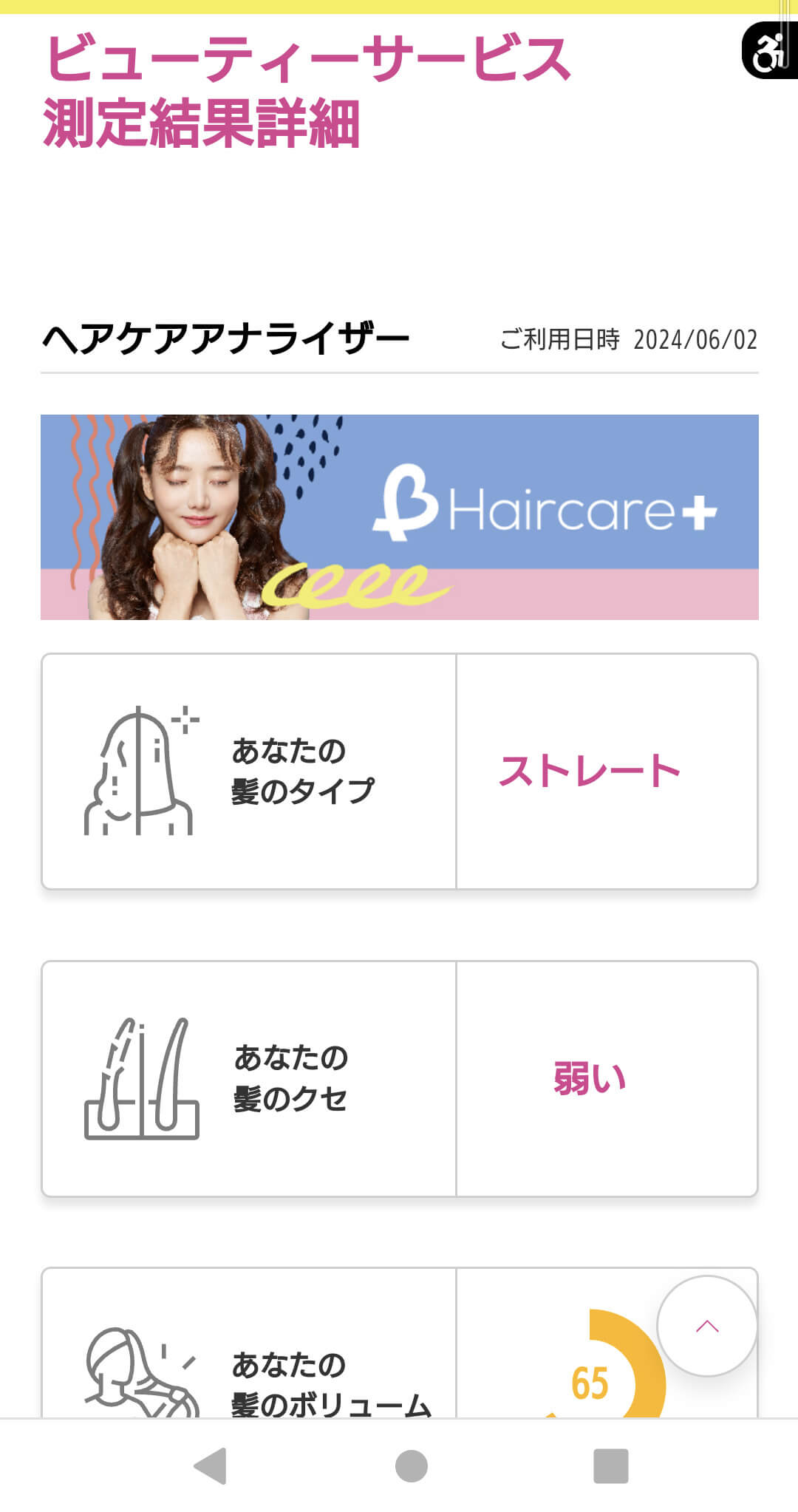Go back with the system back button
Image resolution: width=798 pixels, height=1512 pixels.
point(211,1465)
